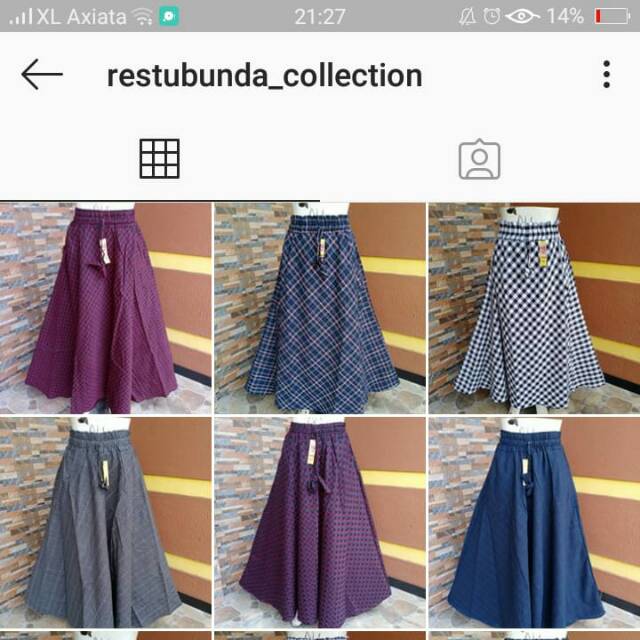Open the navy plaid skirt post
The image size is (640, 640).
(x=320, y=308)
